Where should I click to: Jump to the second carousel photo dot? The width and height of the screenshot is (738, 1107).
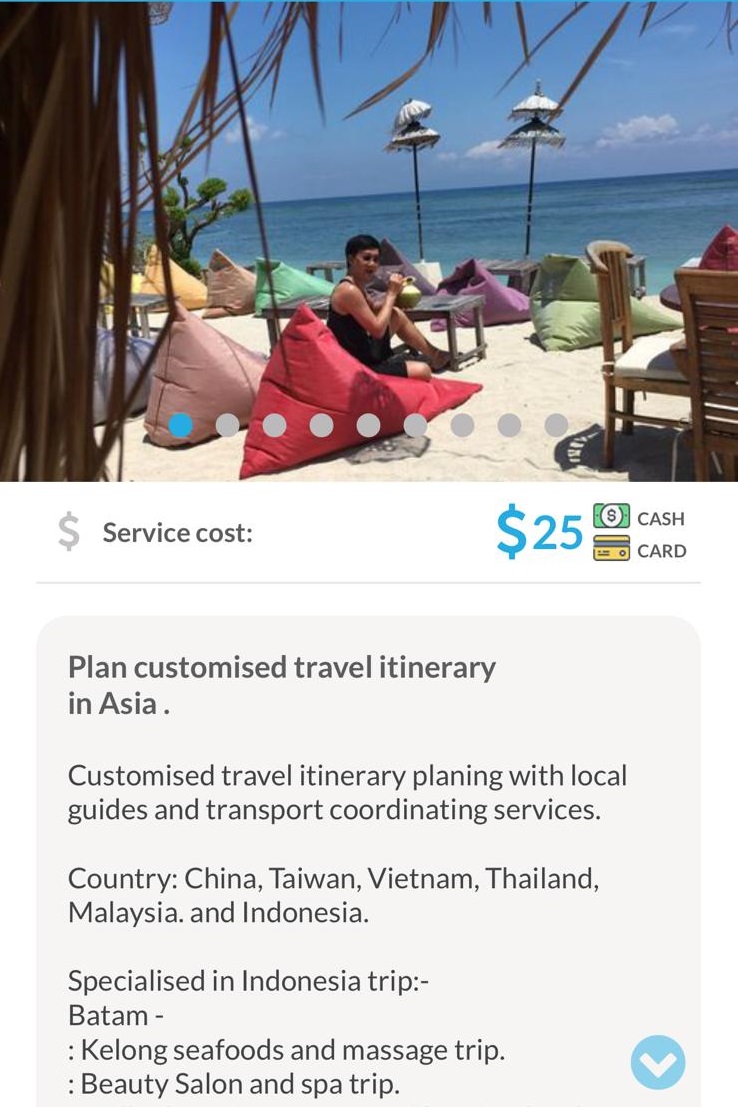[x=227, y=425]
